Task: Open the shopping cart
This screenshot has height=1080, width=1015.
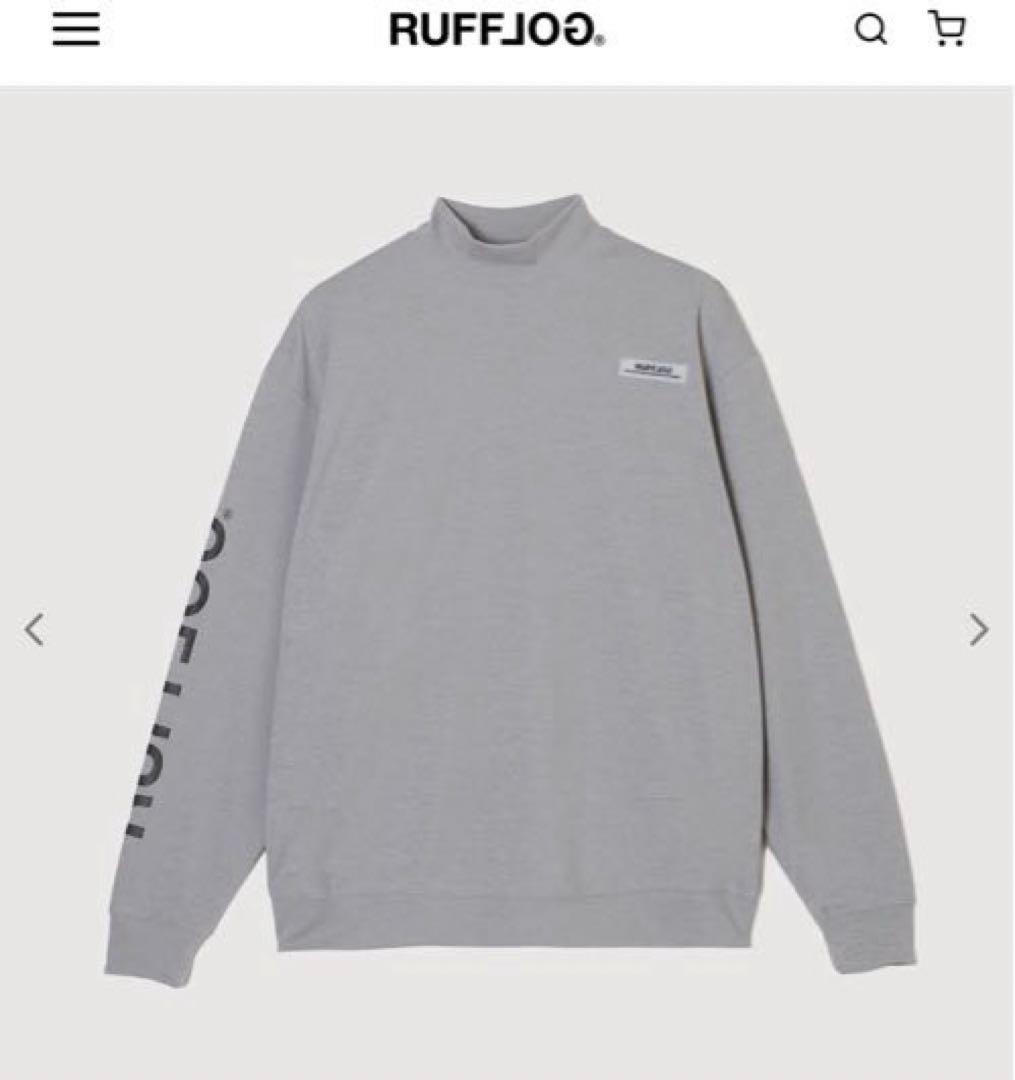Action: [945, 29]
